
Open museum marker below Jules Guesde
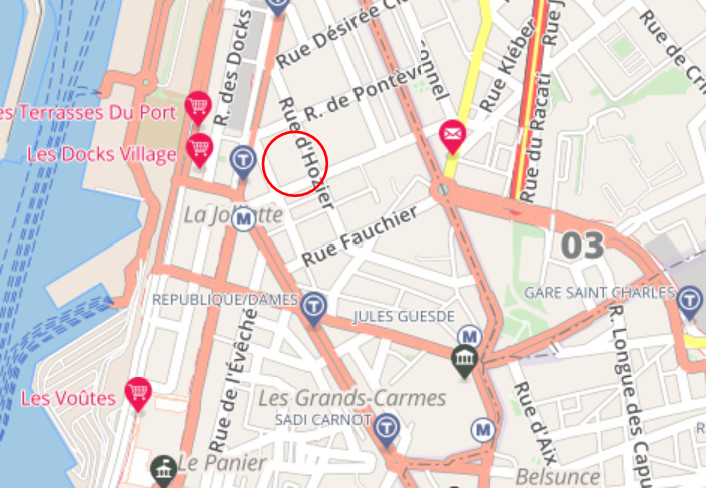(463, 362)
